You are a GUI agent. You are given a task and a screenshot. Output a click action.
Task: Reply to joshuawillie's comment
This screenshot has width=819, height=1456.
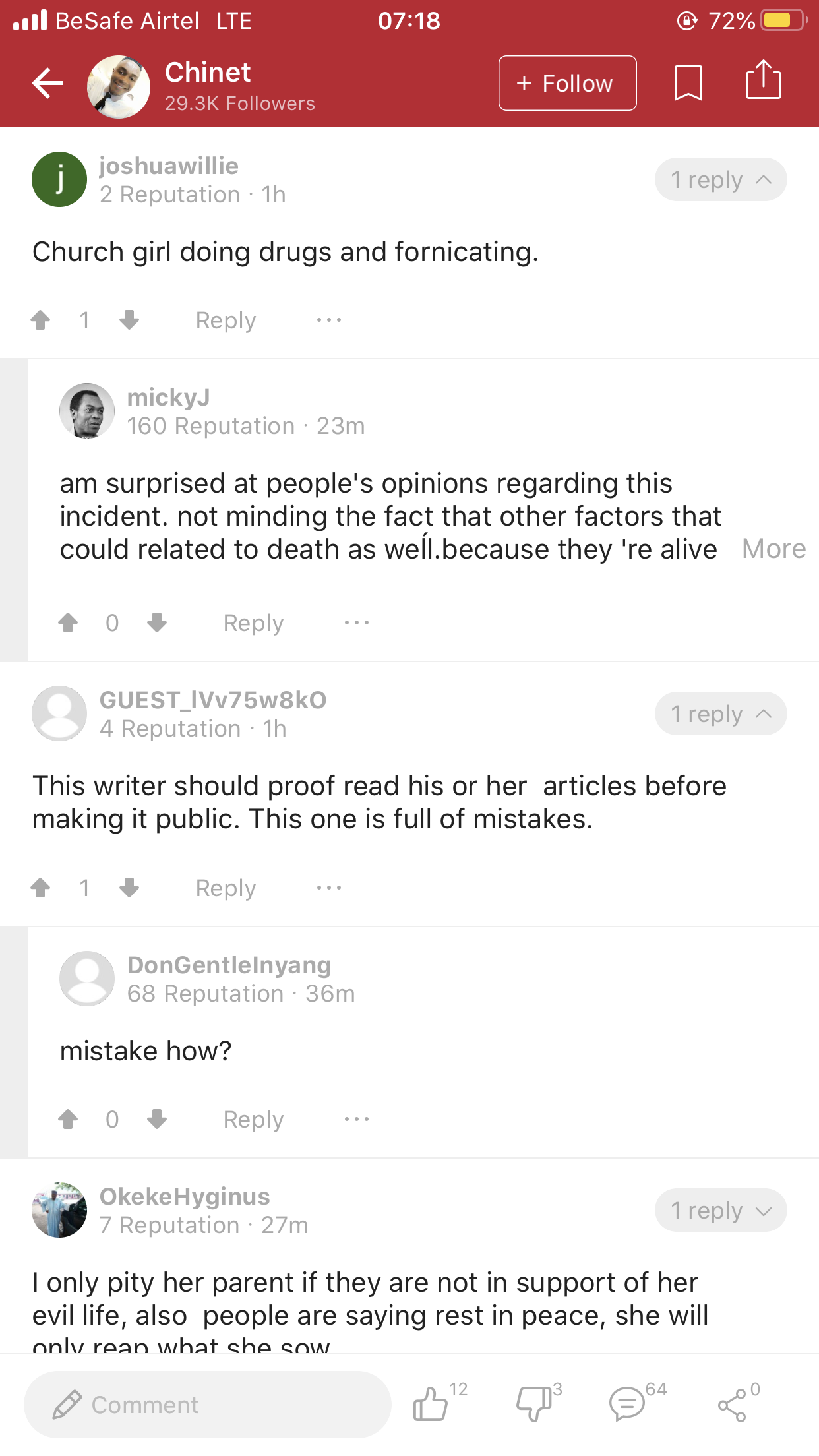click(x=226, y=320)
